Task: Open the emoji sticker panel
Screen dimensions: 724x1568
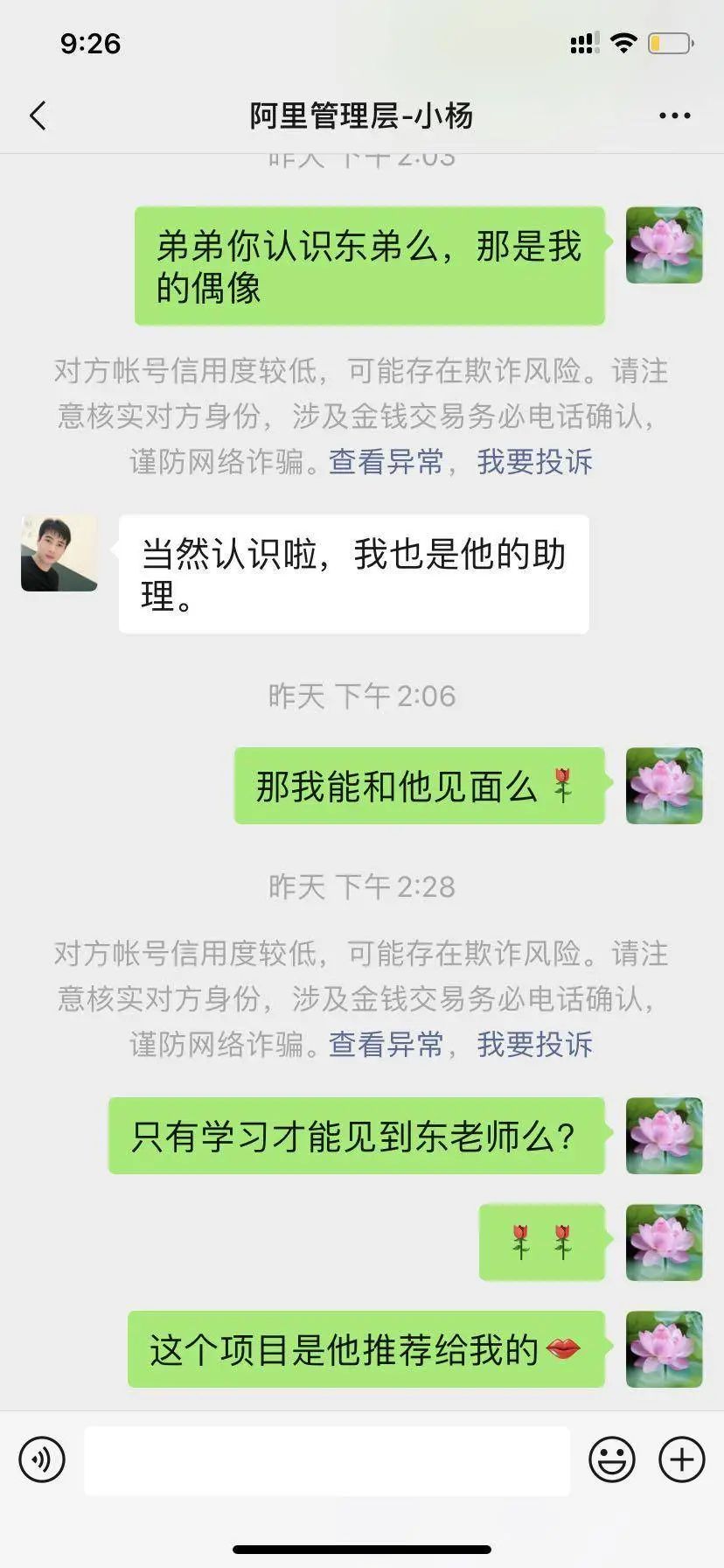Action: coord(611,1459)
